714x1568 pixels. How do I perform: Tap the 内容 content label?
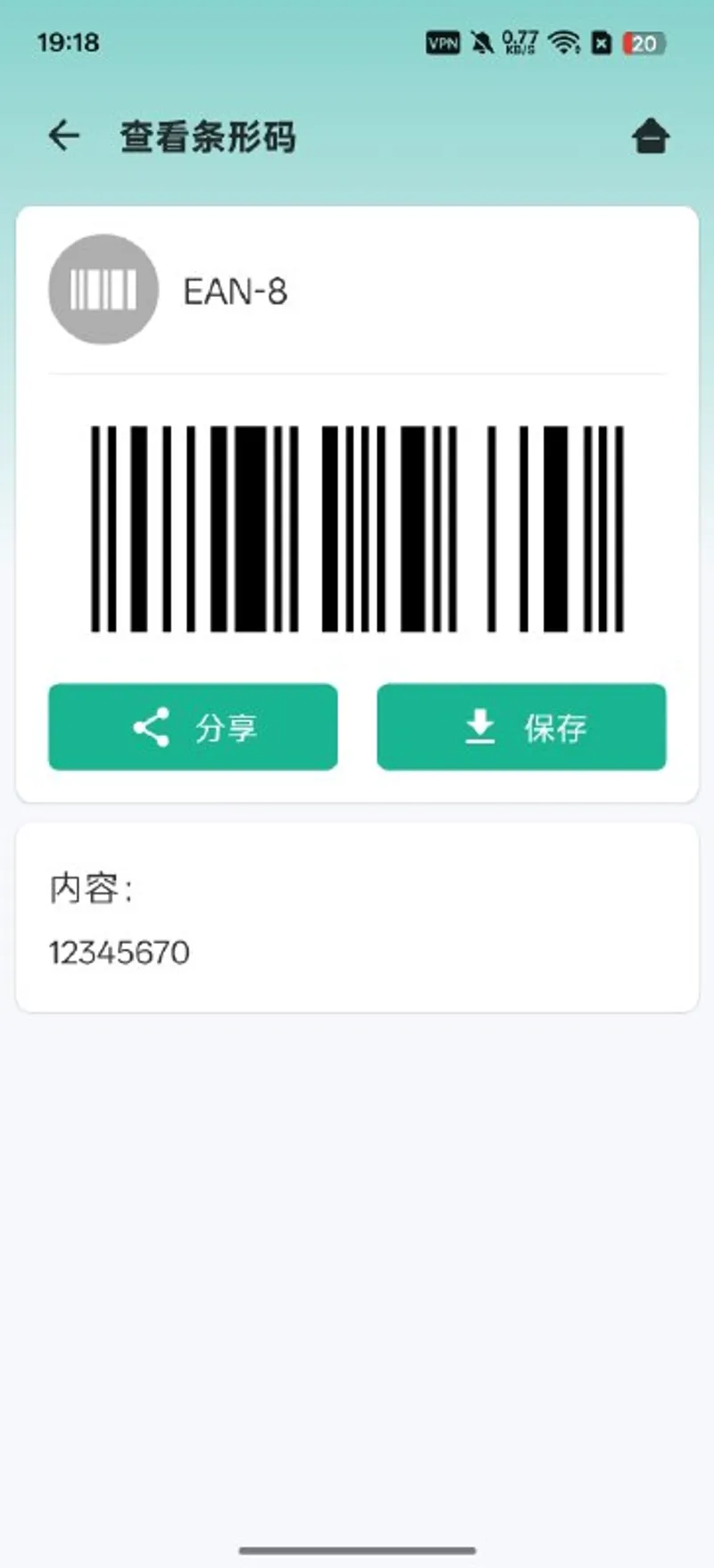pyautogui.click(x=85, y=888)
